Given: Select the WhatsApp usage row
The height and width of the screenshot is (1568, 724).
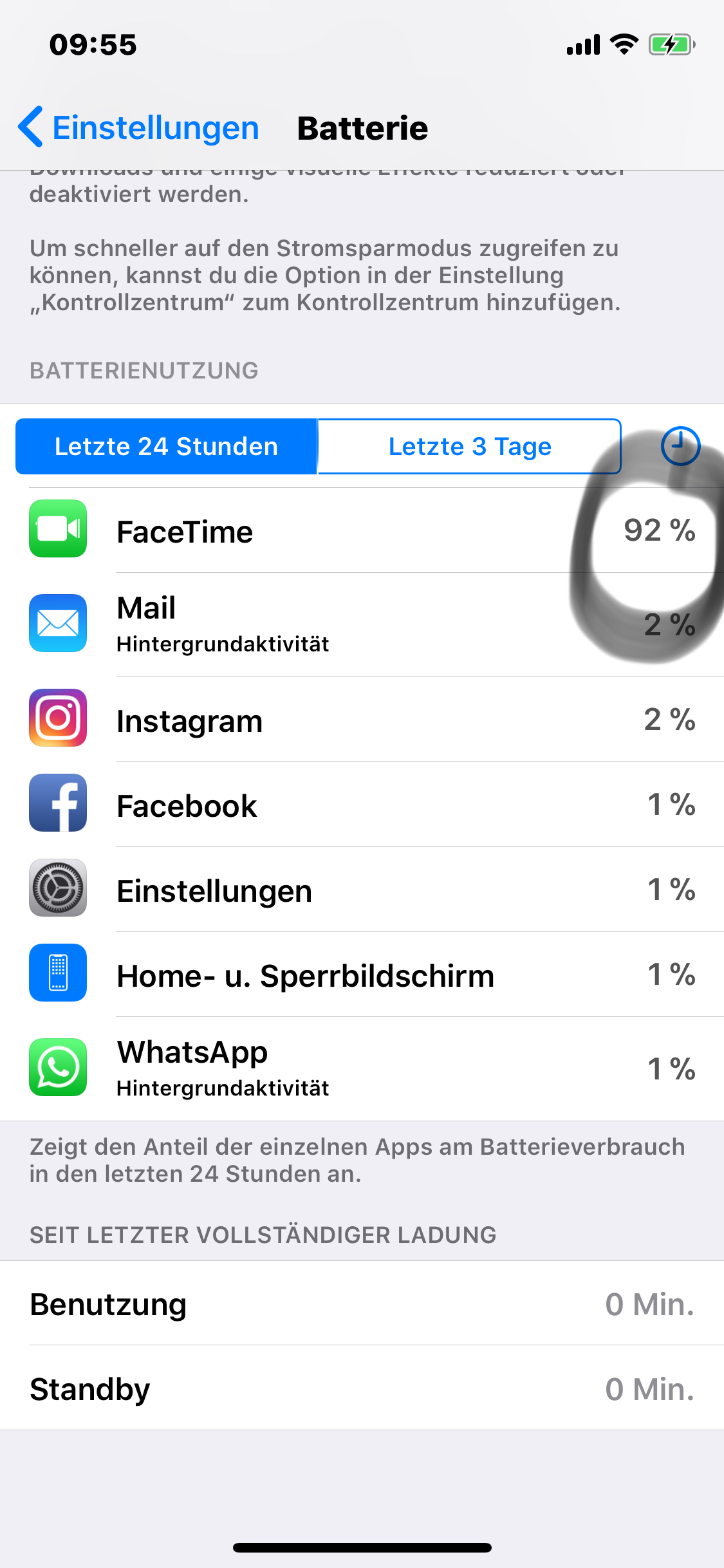Looking at the screenshot, I should pyautogui.click(x=362, y=1069).
